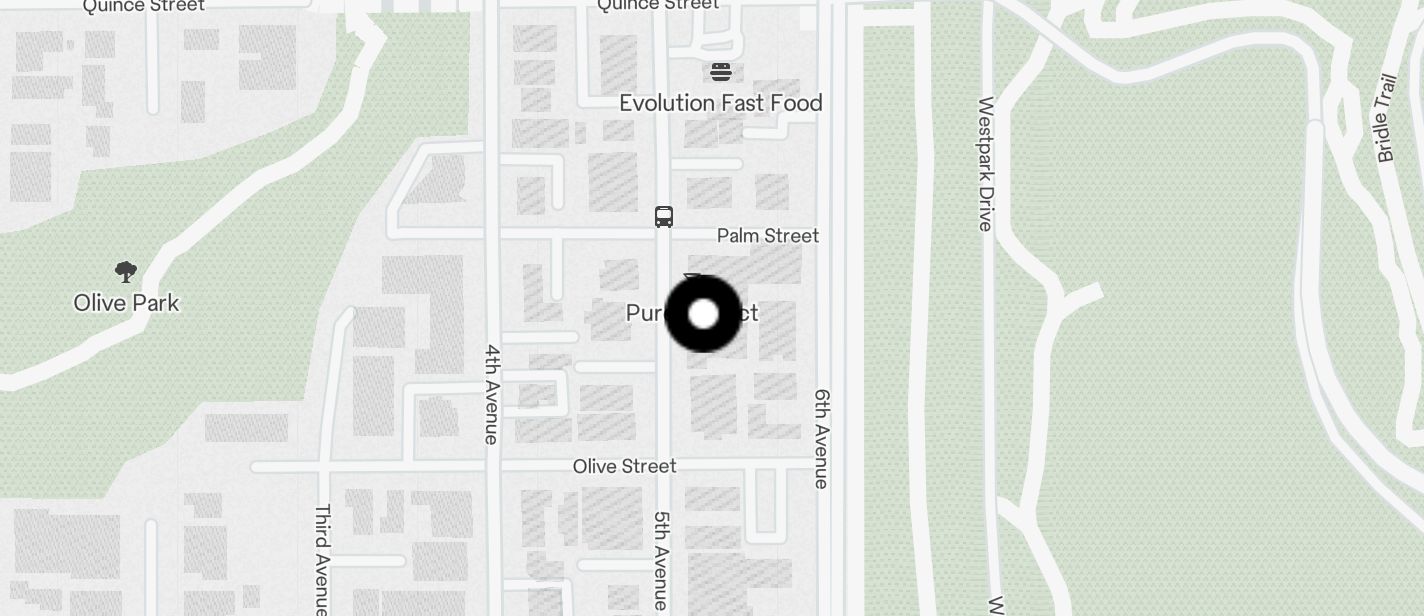
Task: Tap the bus stop icon on 5th Avenue
Action: pos(664,216)
